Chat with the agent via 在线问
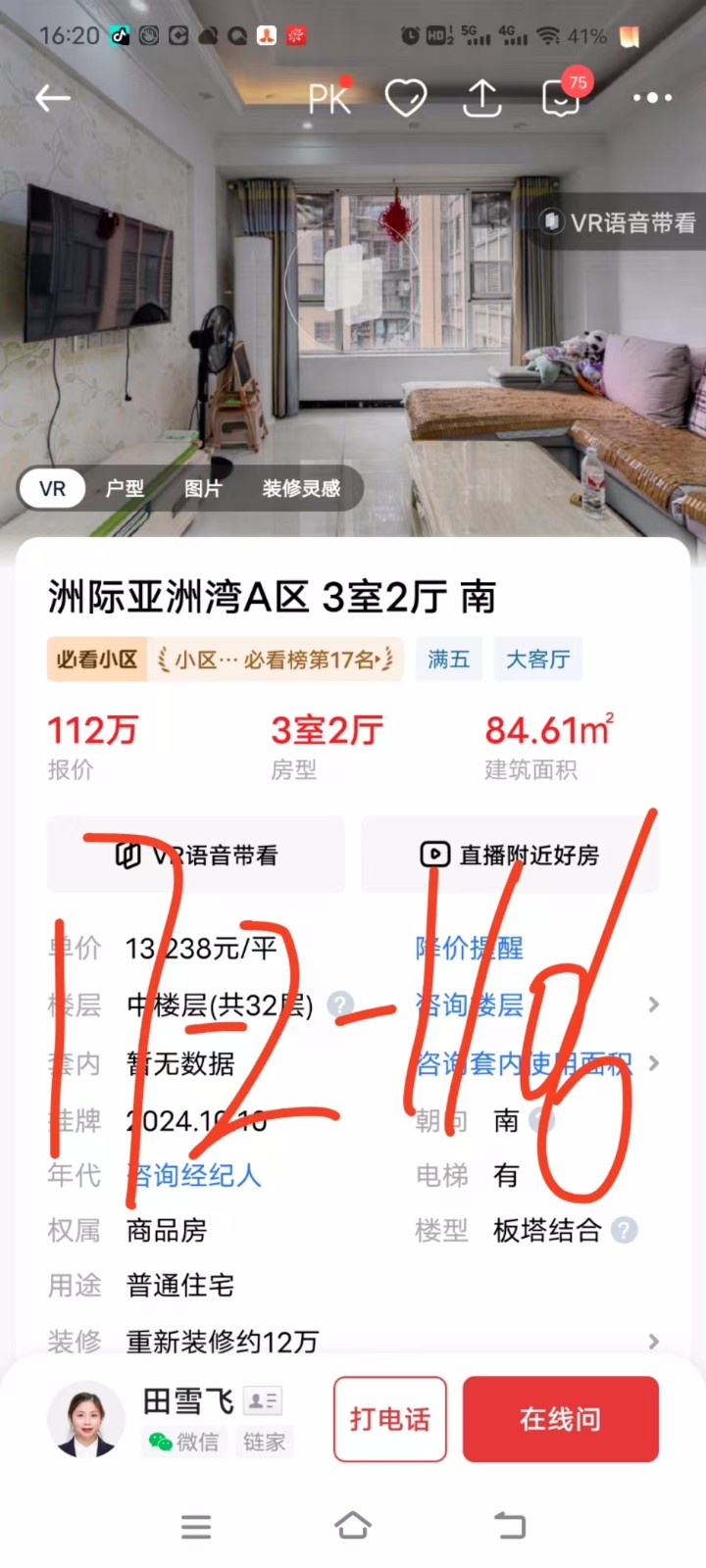The image size is (706, 1568). click(560, 1418)
